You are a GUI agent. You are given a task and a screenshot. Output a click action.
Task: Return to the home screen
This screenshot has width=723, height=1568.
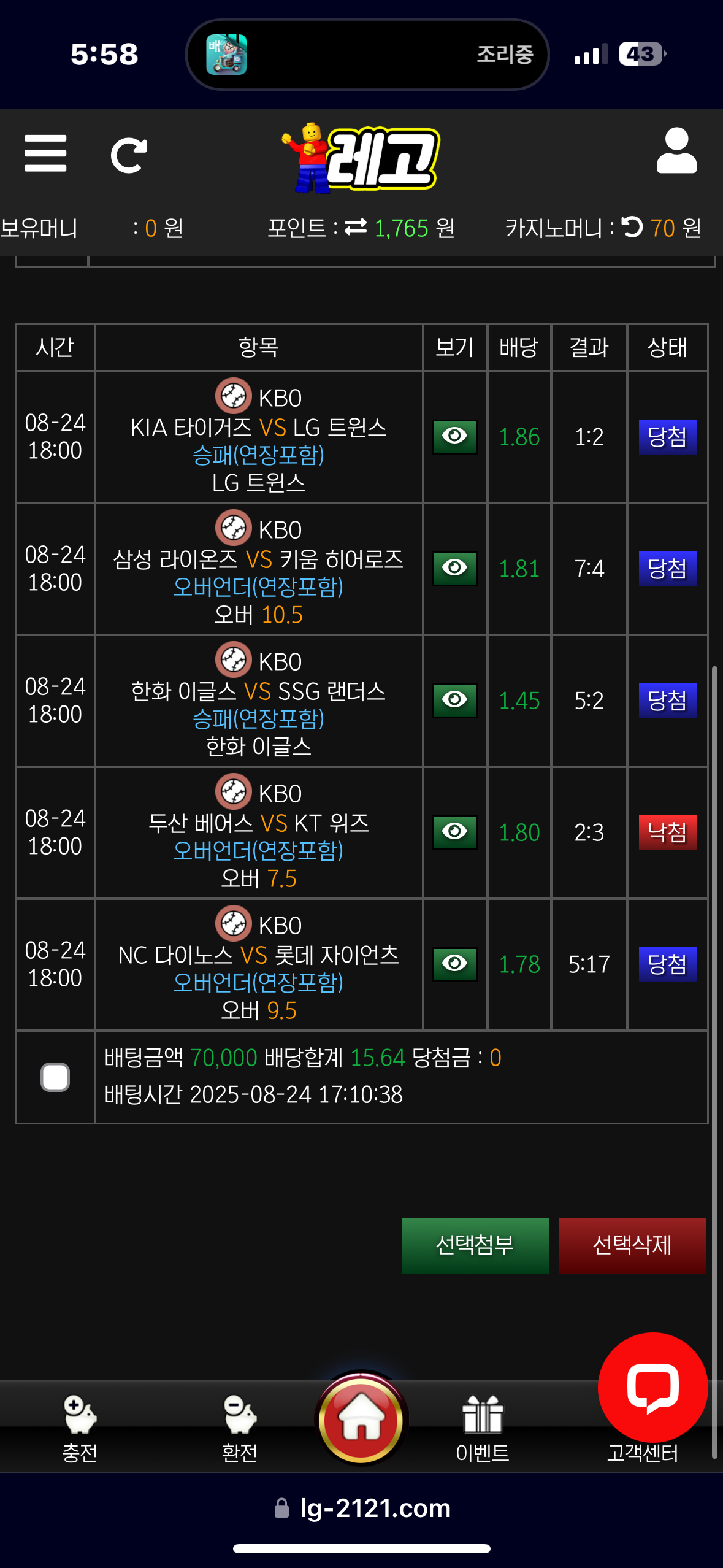[x=361, y=1419]
